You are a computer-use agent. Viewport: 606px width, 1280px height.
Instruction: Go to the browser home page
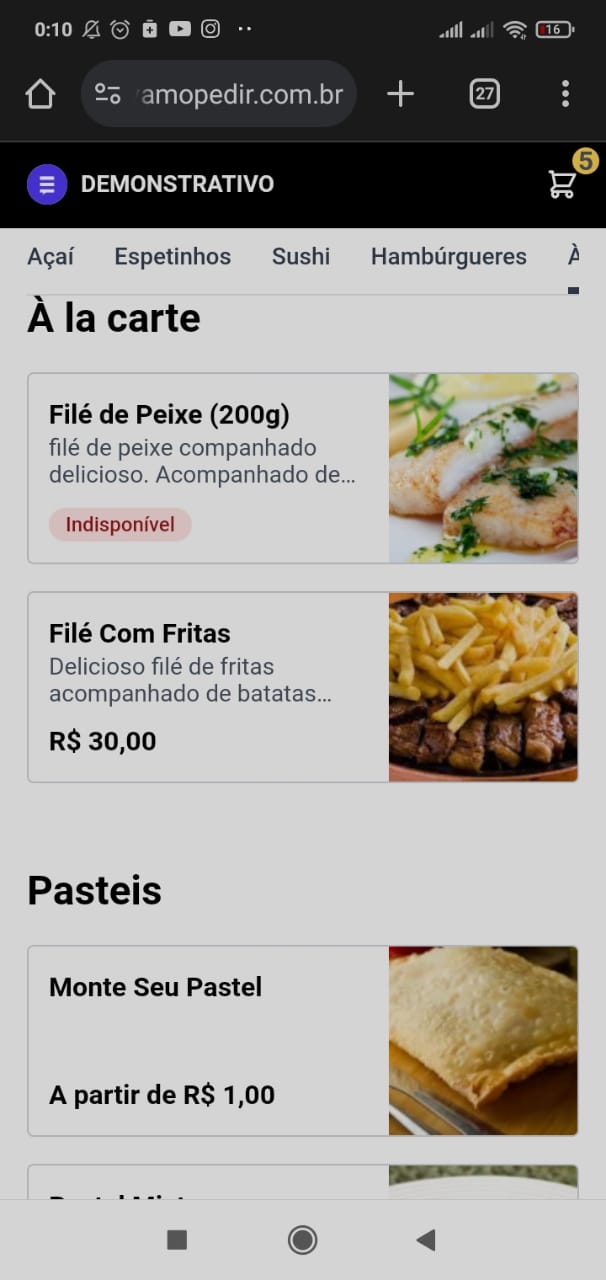[40, 94]
